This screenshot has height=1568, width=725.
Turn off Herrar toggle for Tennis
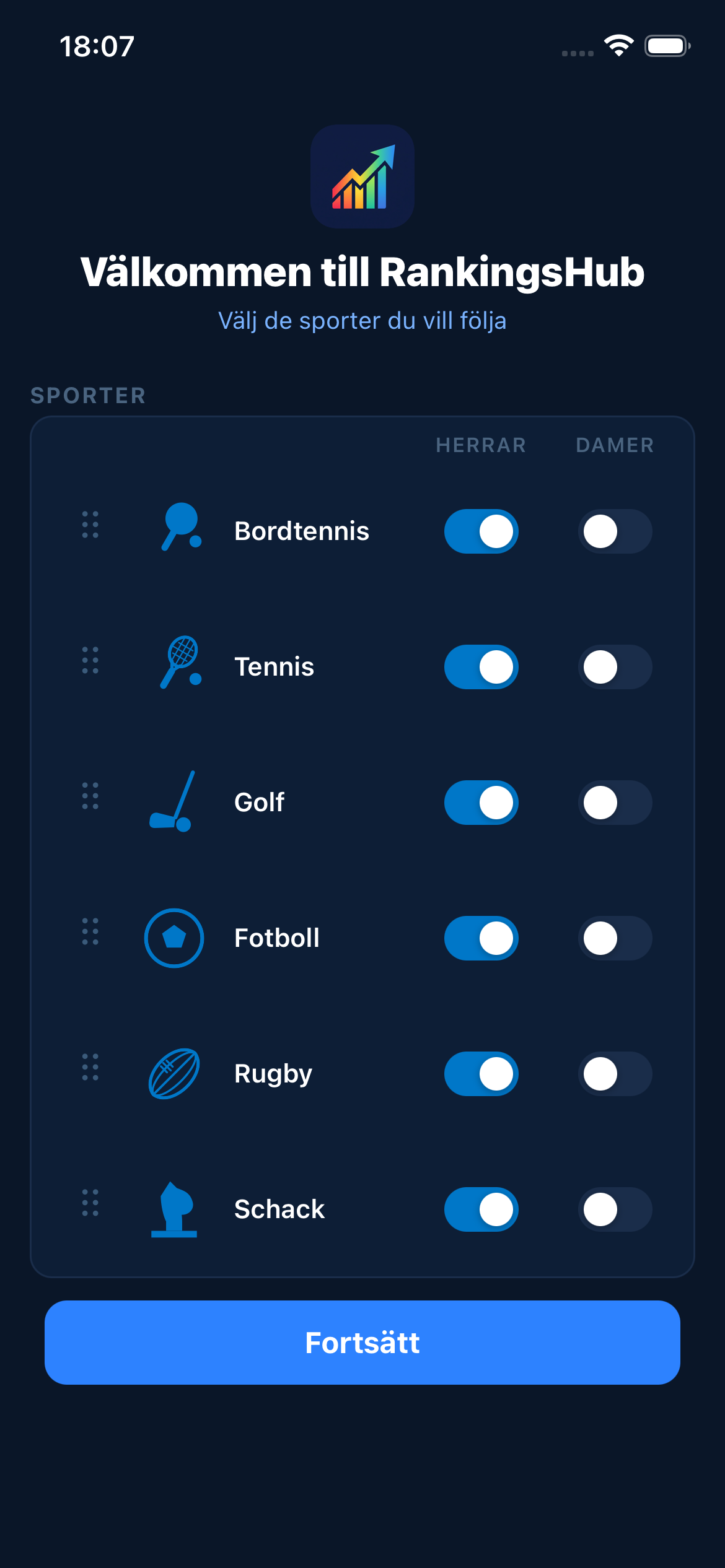click(x=481, y=666)
